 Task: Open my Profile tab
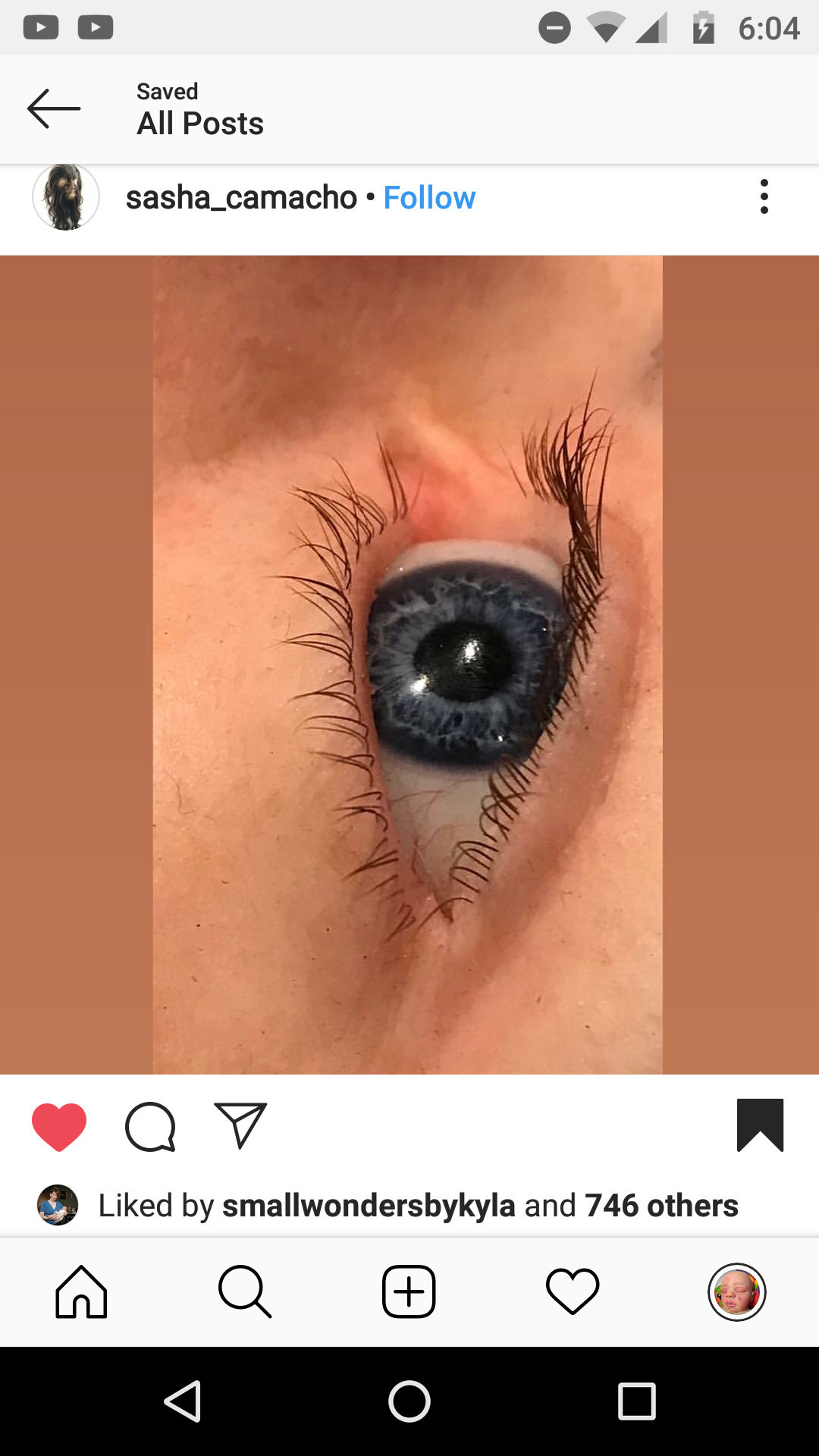tap(737, 1291)
